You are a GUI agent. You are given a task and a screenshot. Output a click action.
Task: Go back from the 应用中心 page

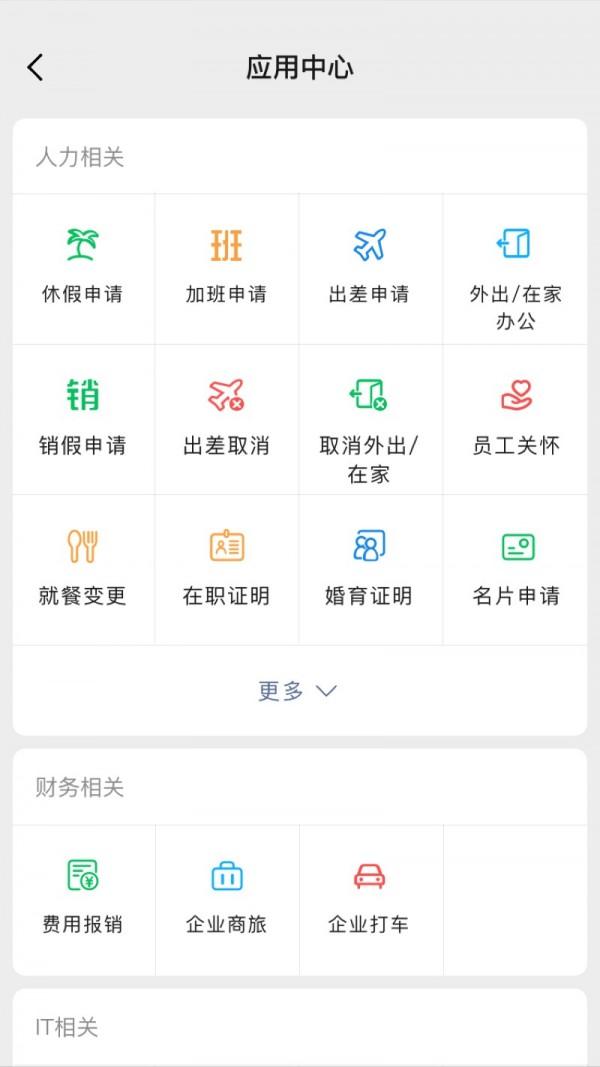(x=36, y=68)
